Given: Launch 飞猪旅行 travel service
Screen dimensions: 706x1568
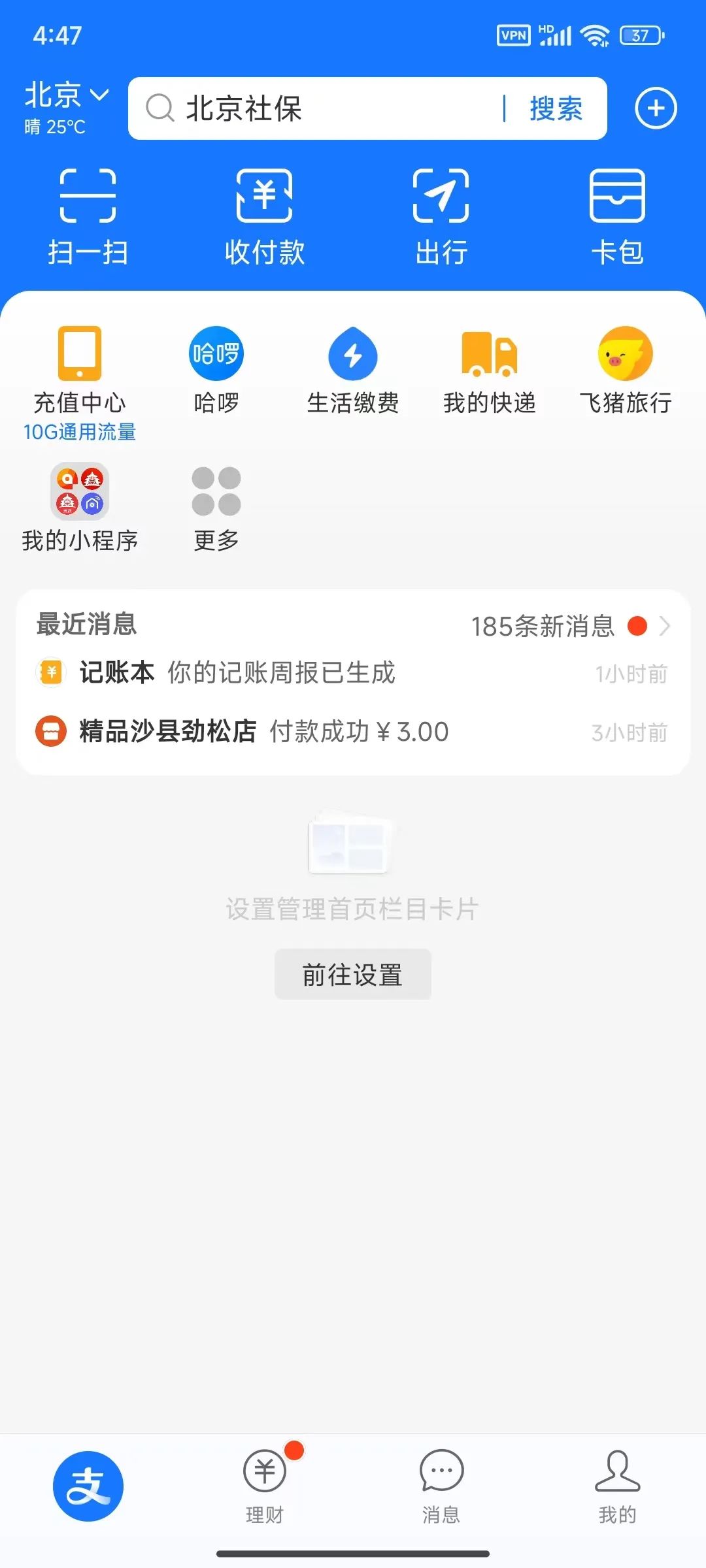Looking at the screenshot, I should (626, 369).
